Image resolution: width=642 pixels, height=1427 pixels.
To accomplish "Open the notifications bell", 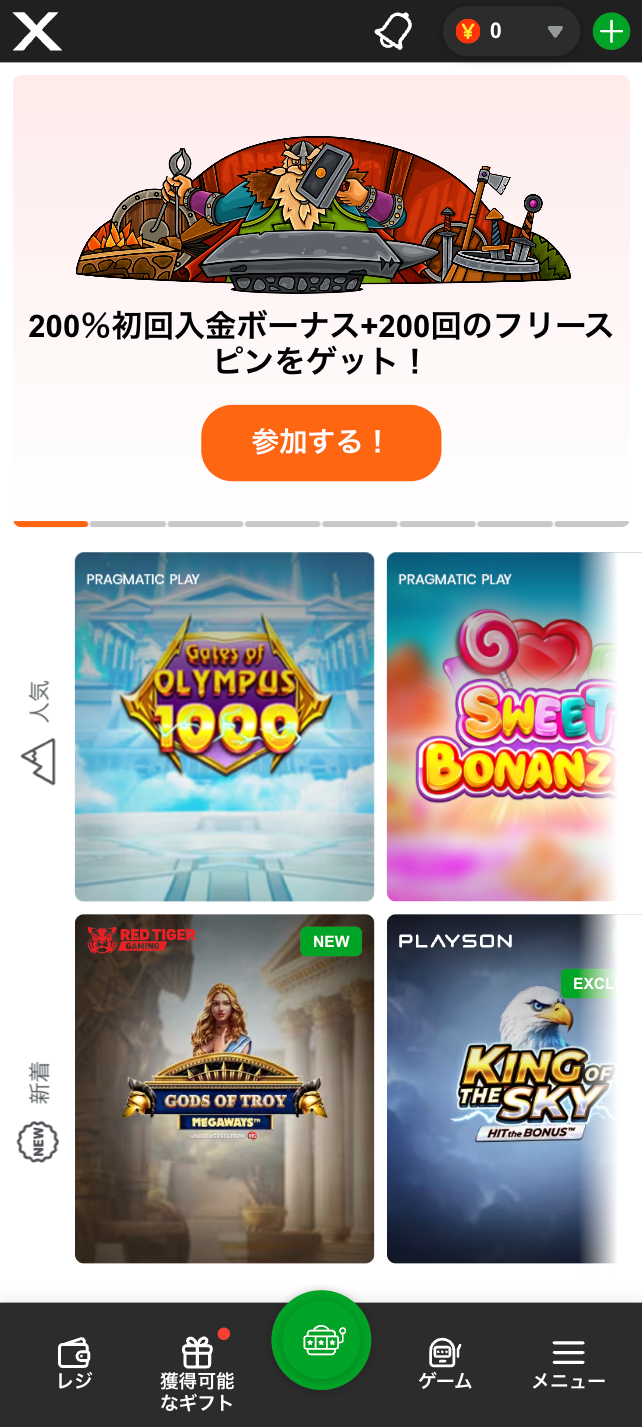I will 393,32.
